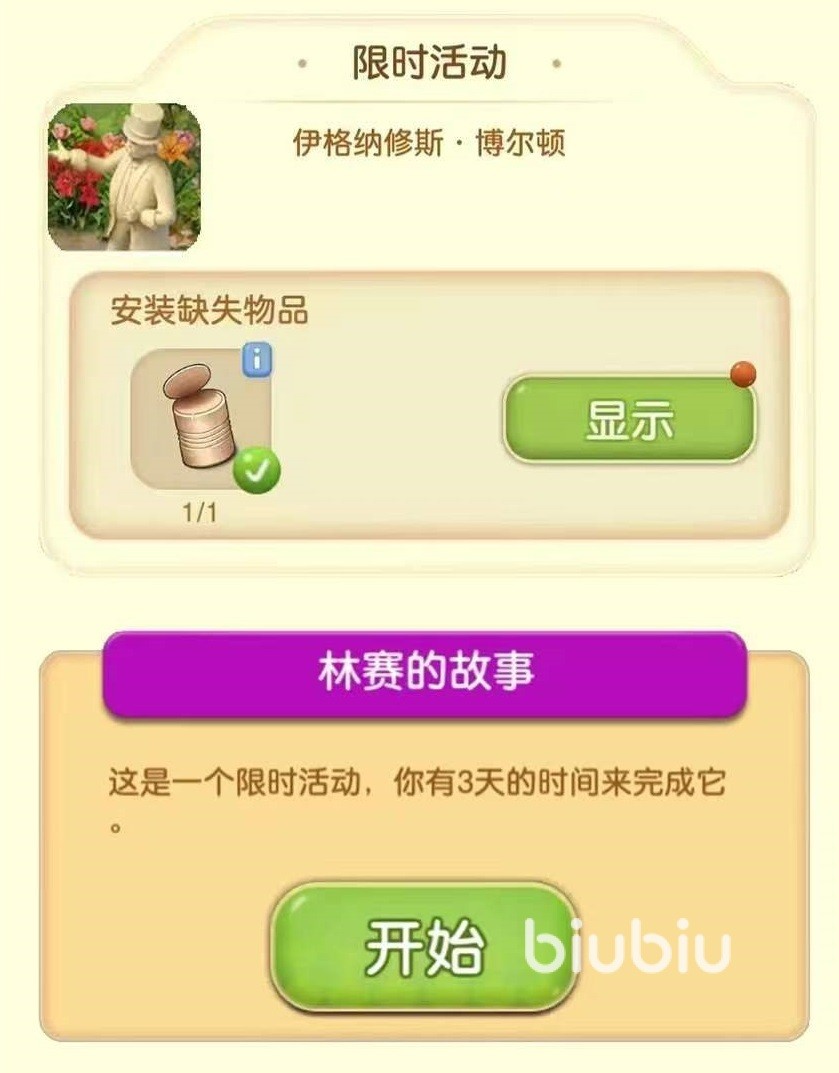Open the blue info icon on the item
This screenshot has width=839, height=1073.
click(x=257, y=360)
